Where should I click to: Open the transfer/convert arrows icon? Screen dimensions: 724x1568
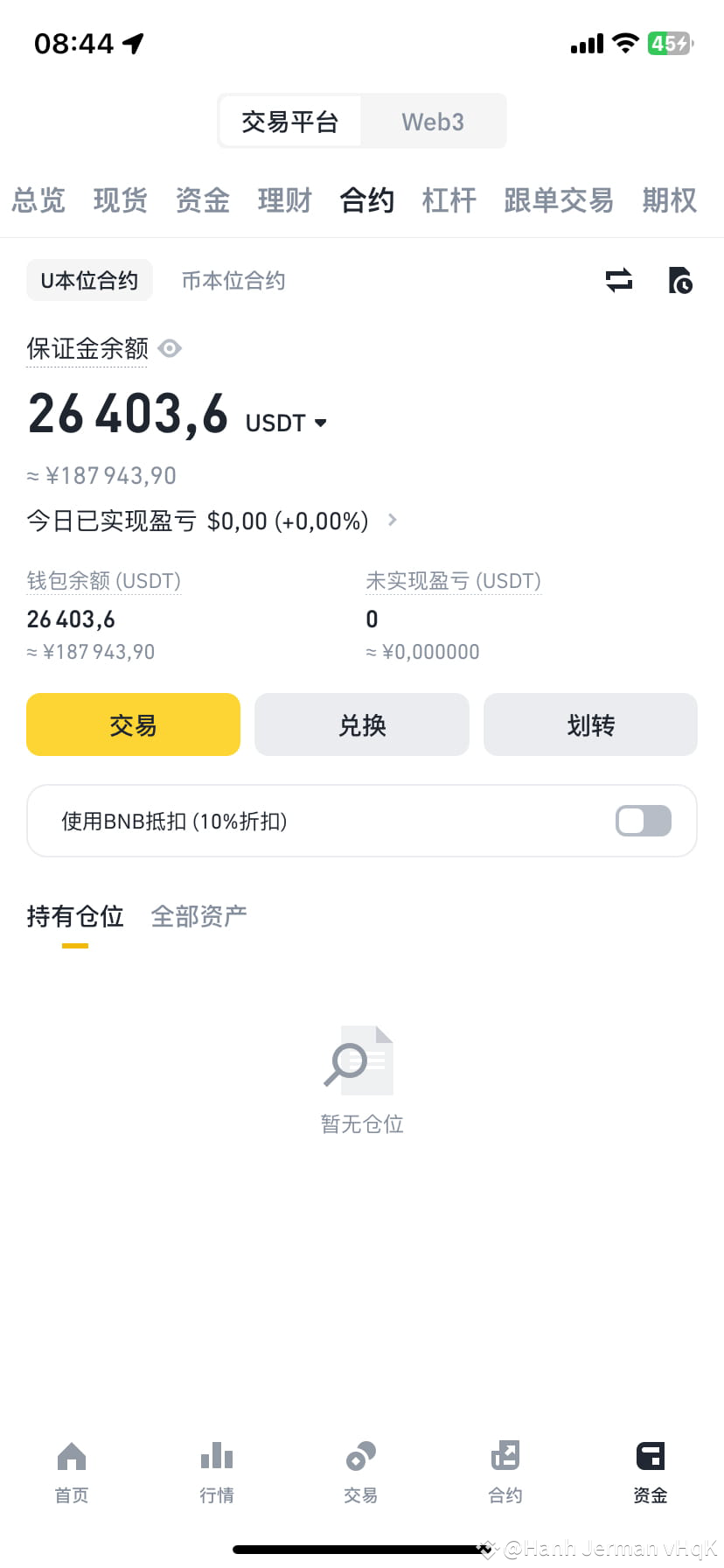click(618, 280)
